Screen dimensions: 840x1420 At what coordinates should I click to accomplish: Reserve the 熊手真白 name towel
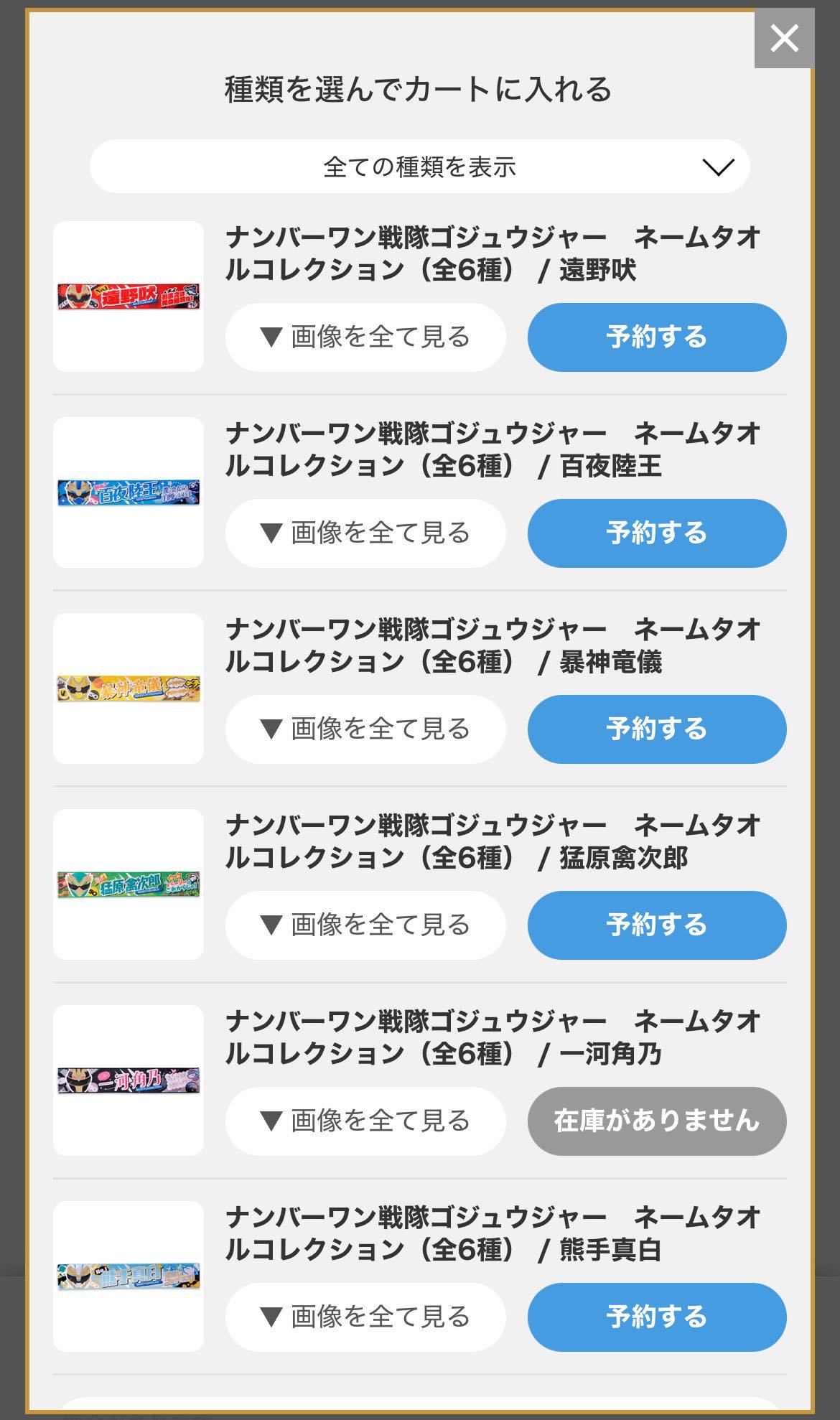657,1317
